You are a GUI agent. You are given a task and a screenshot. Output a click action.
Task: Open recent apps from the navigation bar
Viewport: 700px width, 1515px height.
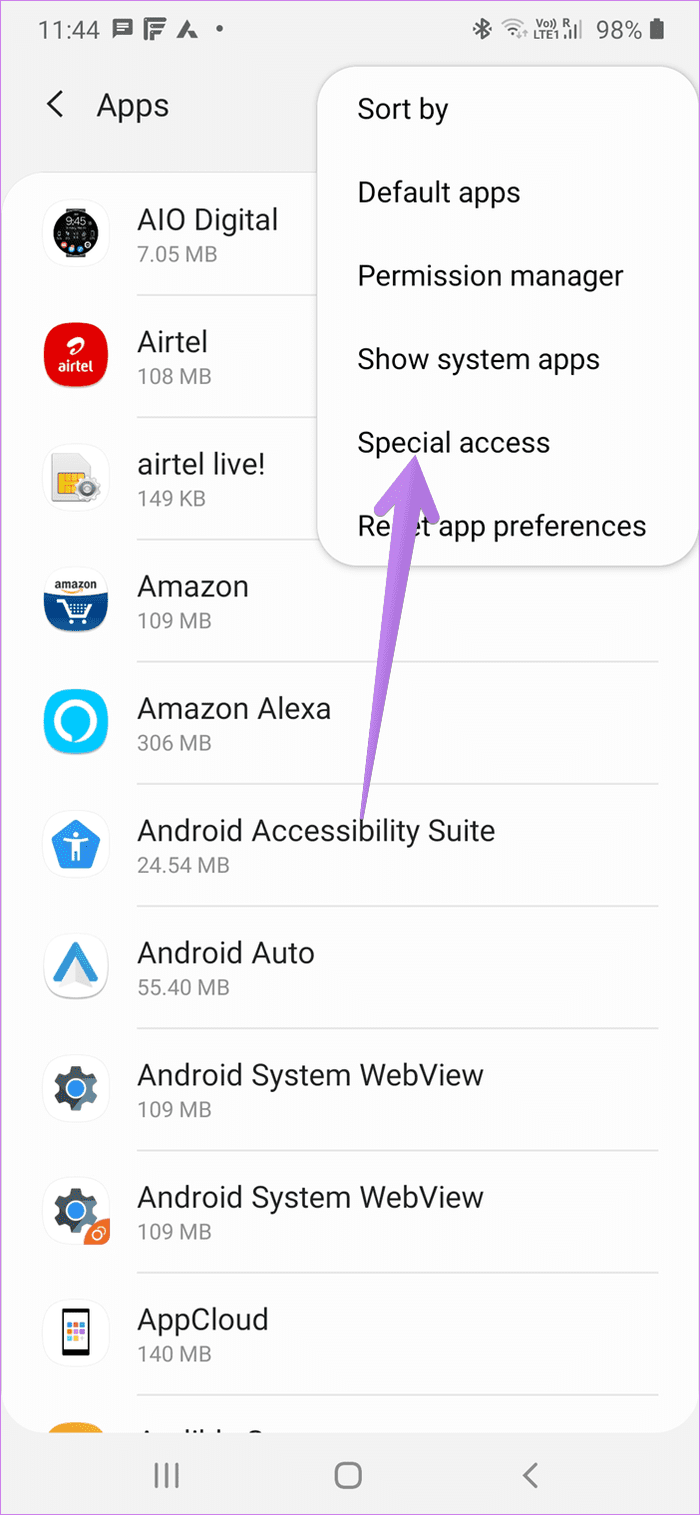tap(166, 1474)
